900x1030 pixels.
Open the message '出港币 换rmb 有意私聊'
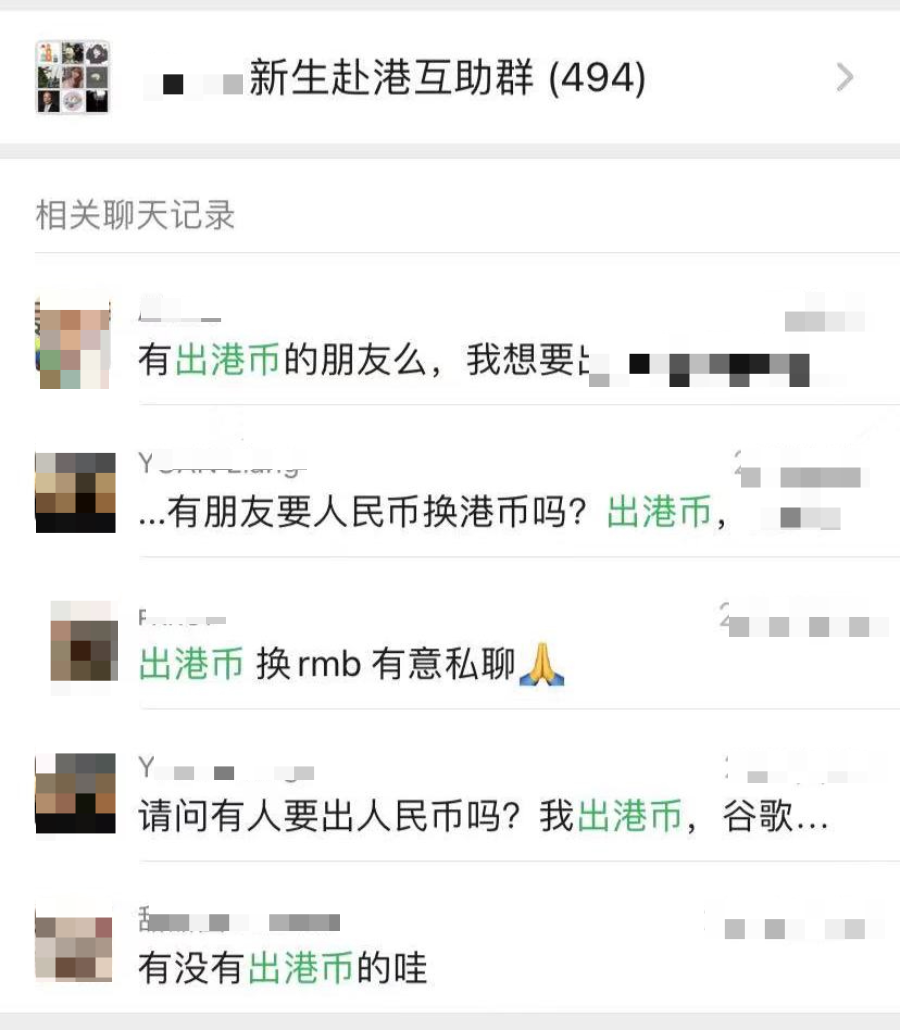pyautogui.click(x=350, y=663)
